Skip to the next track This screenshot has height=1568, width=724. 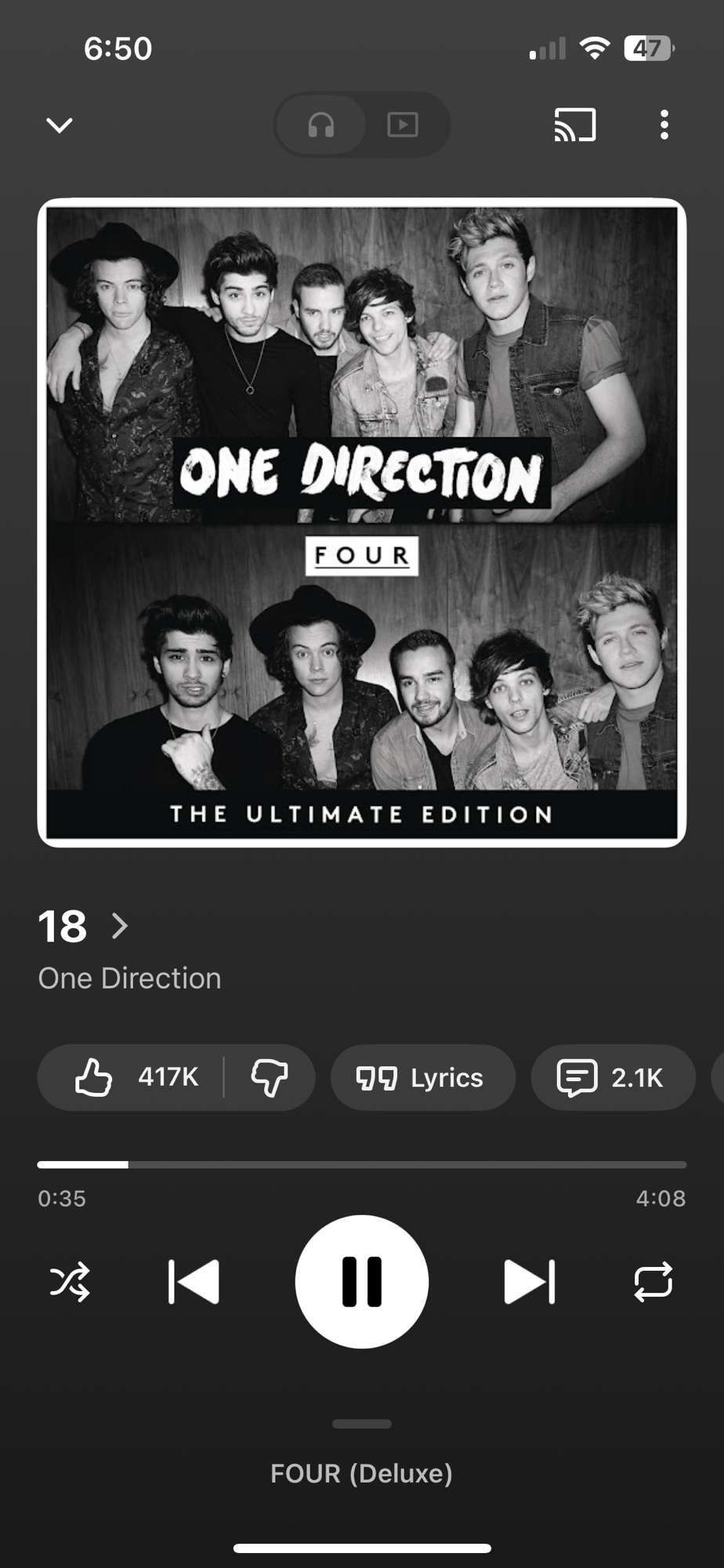point(530,1282)
